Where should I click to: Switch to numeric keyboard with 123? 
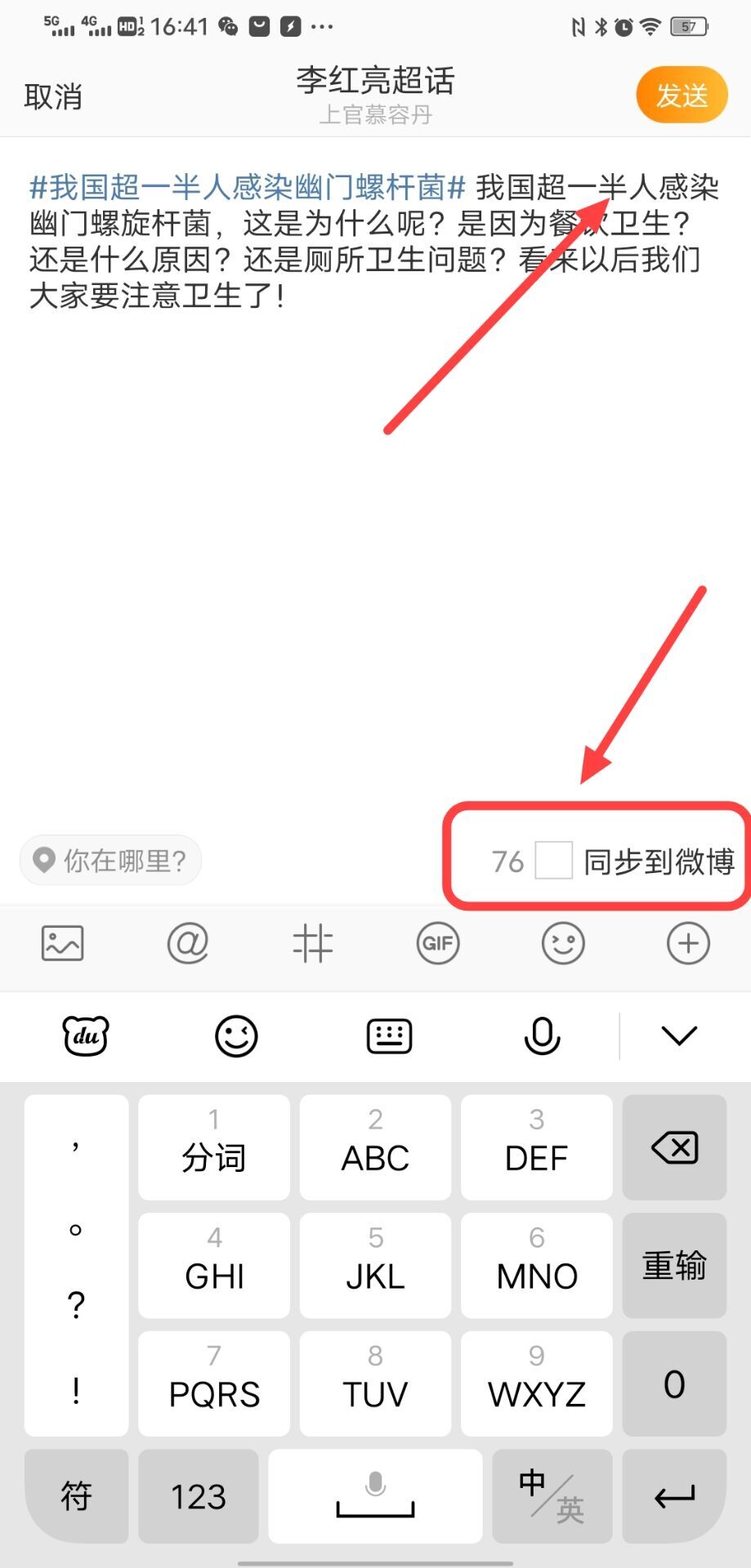pyautogui.click(x=199, y=1496)
